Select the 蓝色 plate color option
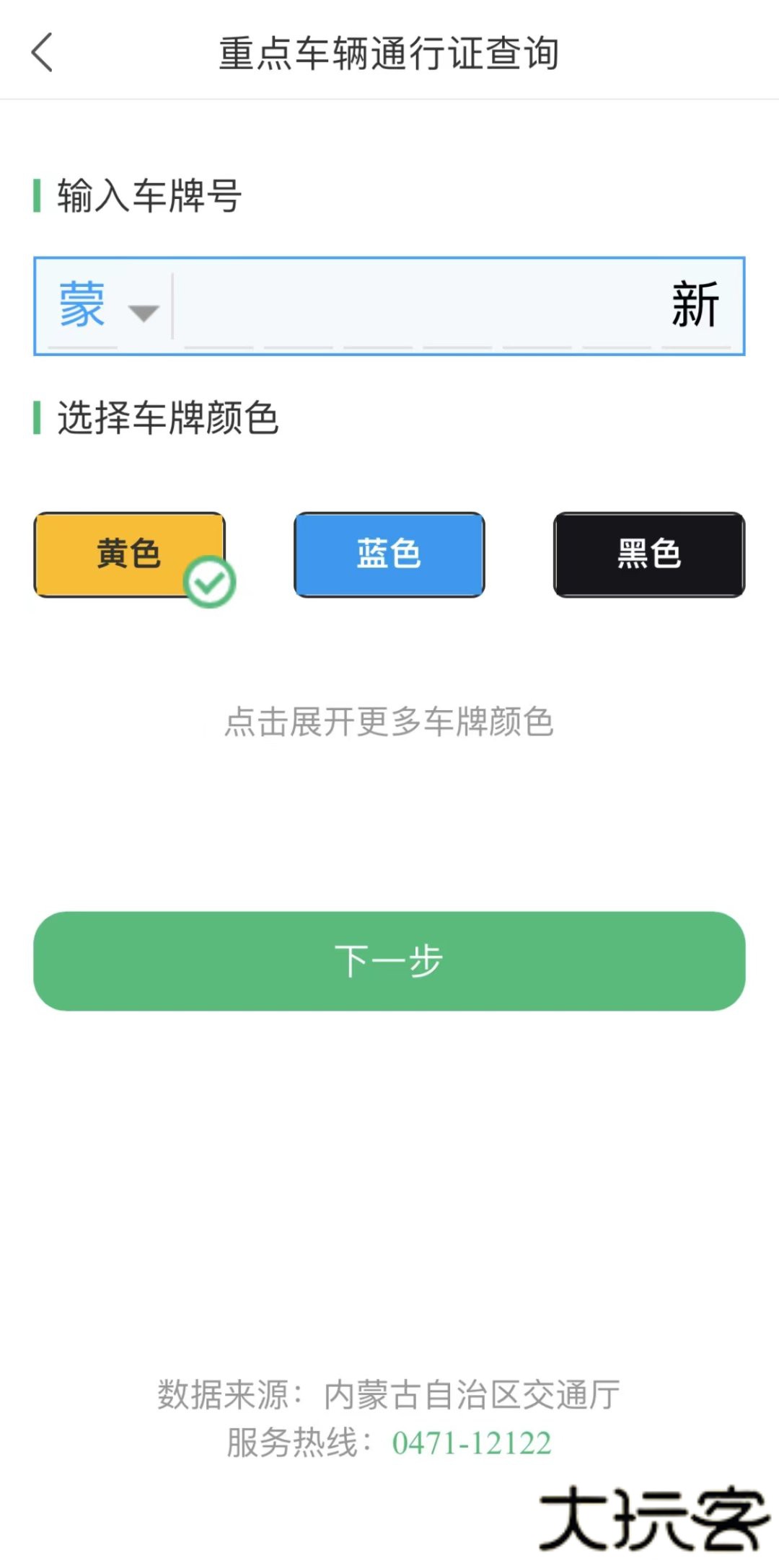Image resolution: width=779 pixels, height=1568 pixels. [389, 555]
